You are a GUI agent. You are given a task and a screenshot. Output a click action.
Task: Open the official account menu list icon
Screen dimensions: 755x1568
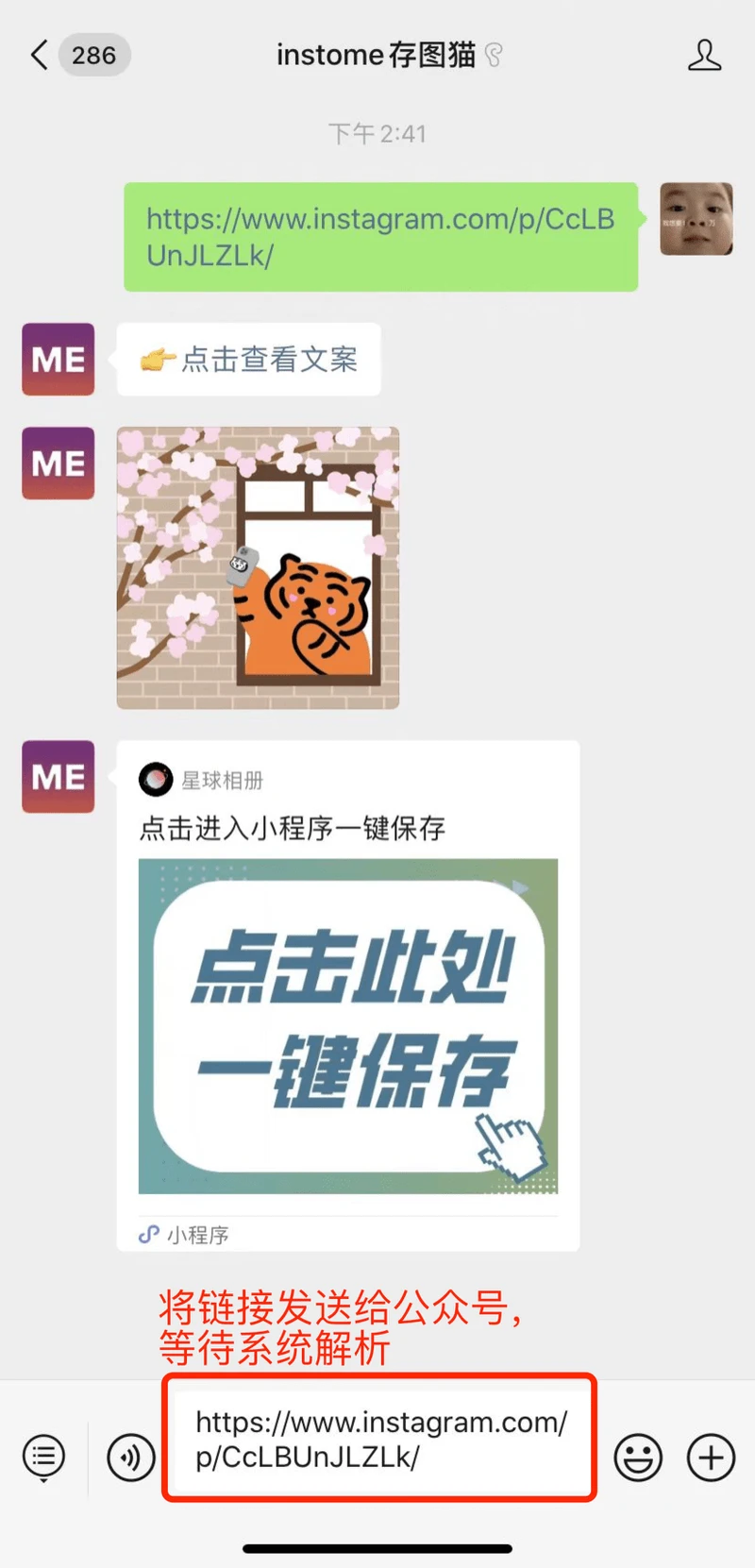click(x=43, y=1457)
